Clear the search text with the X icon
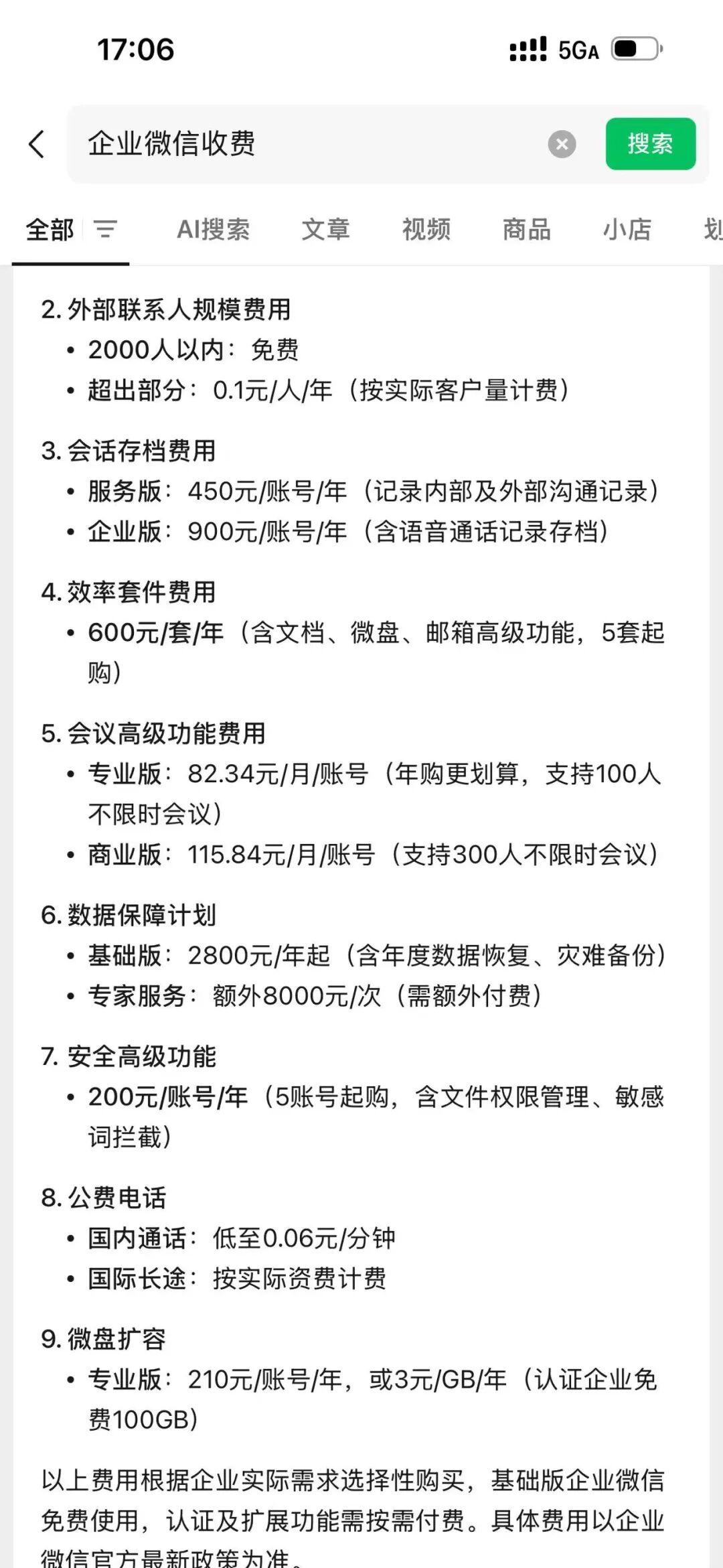 [562, 144]
